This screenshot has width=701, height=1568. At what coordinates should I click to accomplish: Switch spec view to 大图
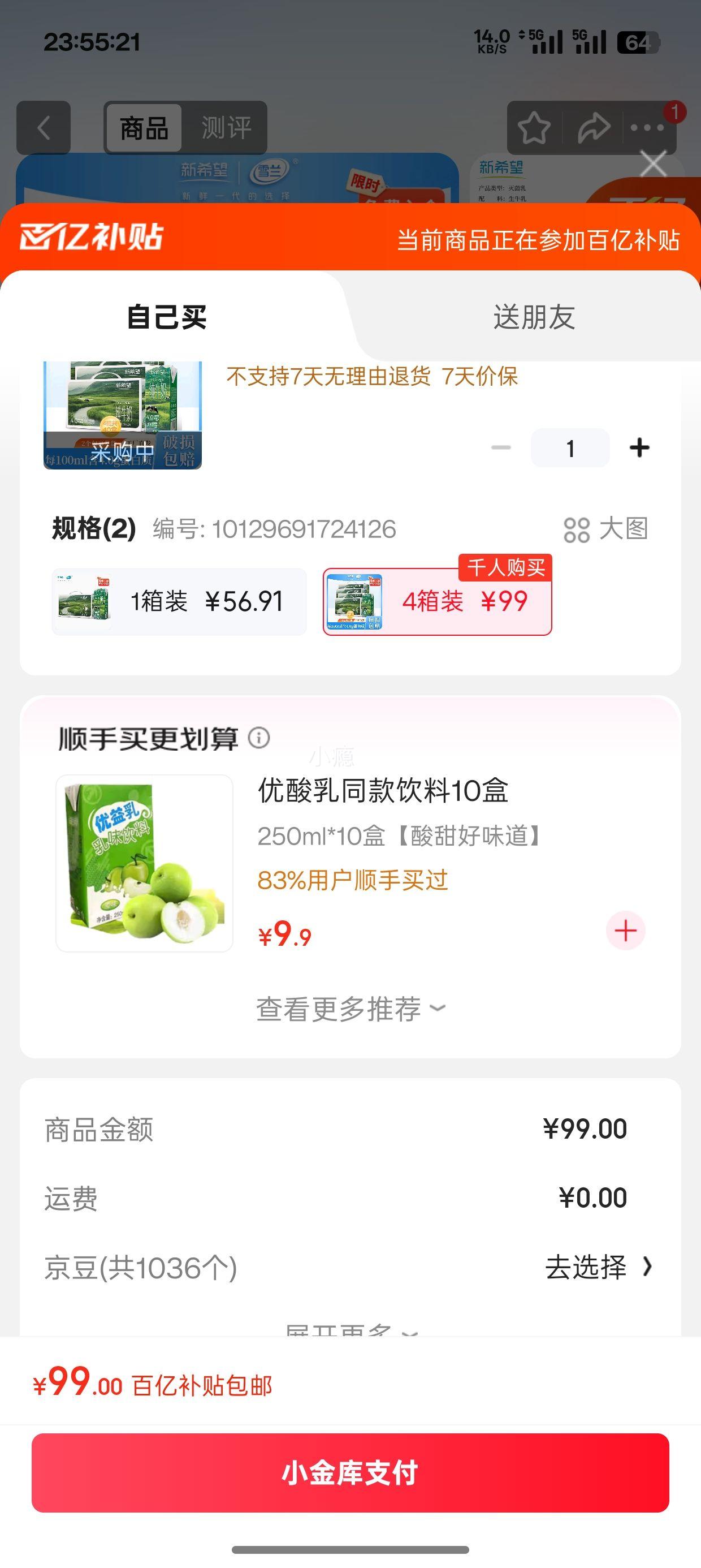(605, 529)
